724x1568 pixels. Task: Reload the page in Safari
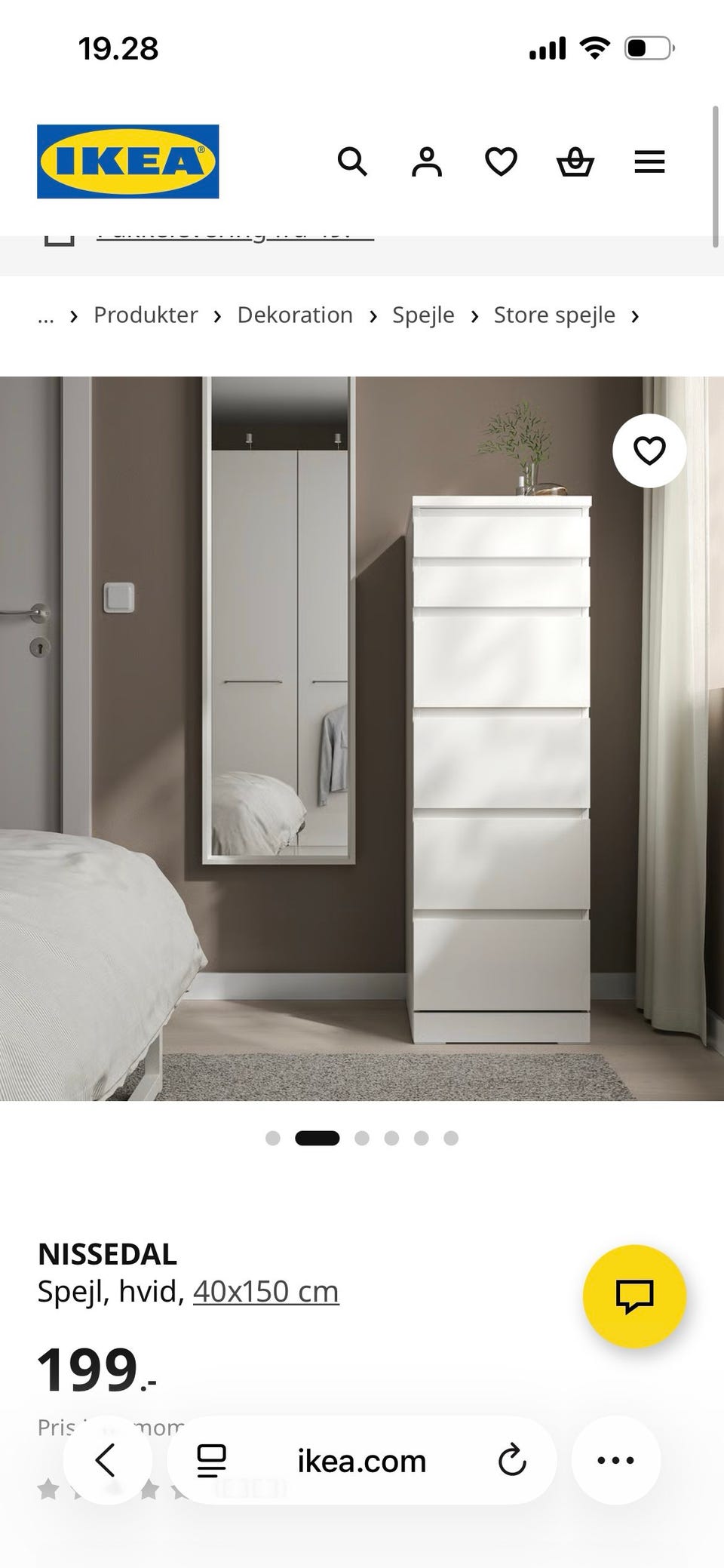coord(512,1459)
